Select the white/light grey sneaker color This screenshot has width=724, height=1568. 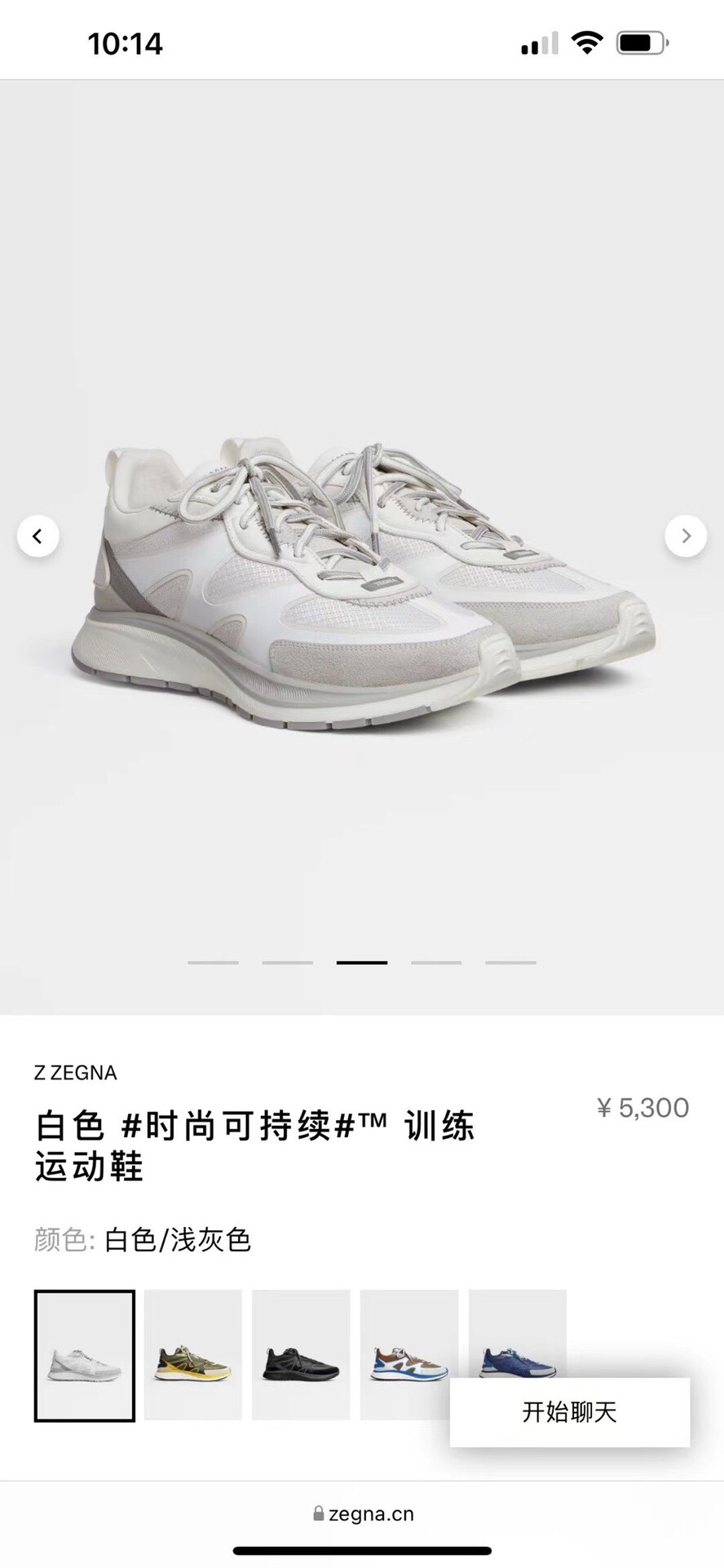84,1355
